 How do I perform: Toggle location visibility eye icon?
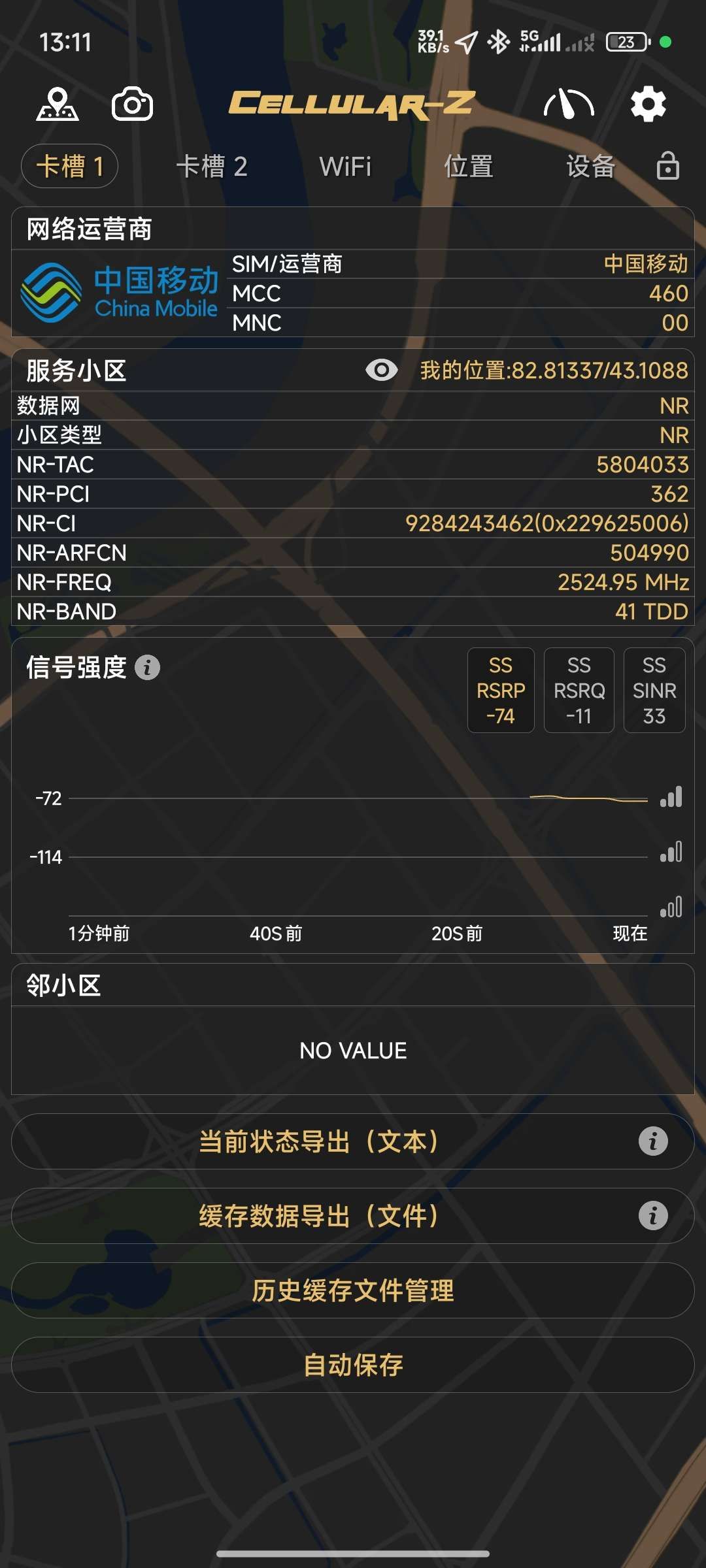382,370
